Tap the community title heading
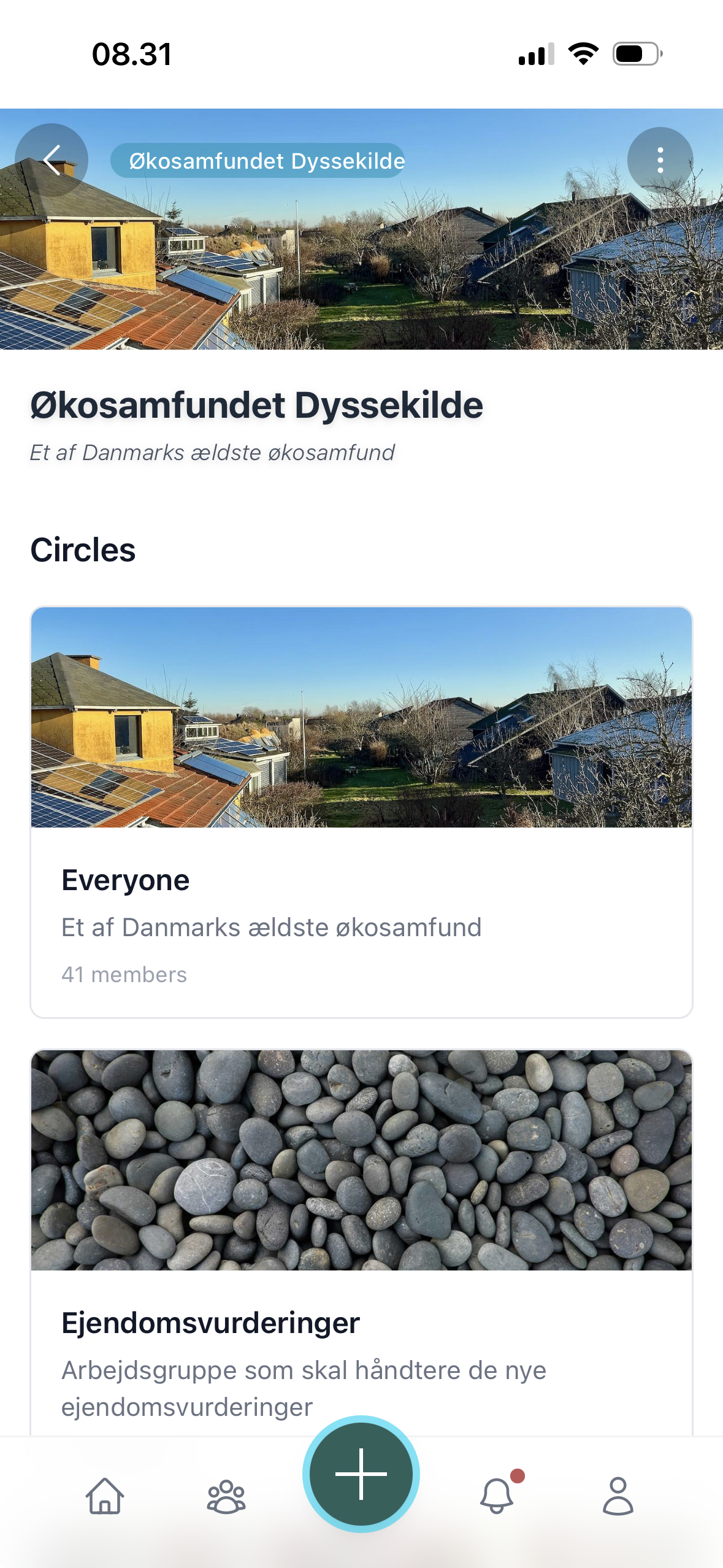Image resolution: width=723 pixels, height=1568 pixels. pyautogui.click(x=257, y=405)
